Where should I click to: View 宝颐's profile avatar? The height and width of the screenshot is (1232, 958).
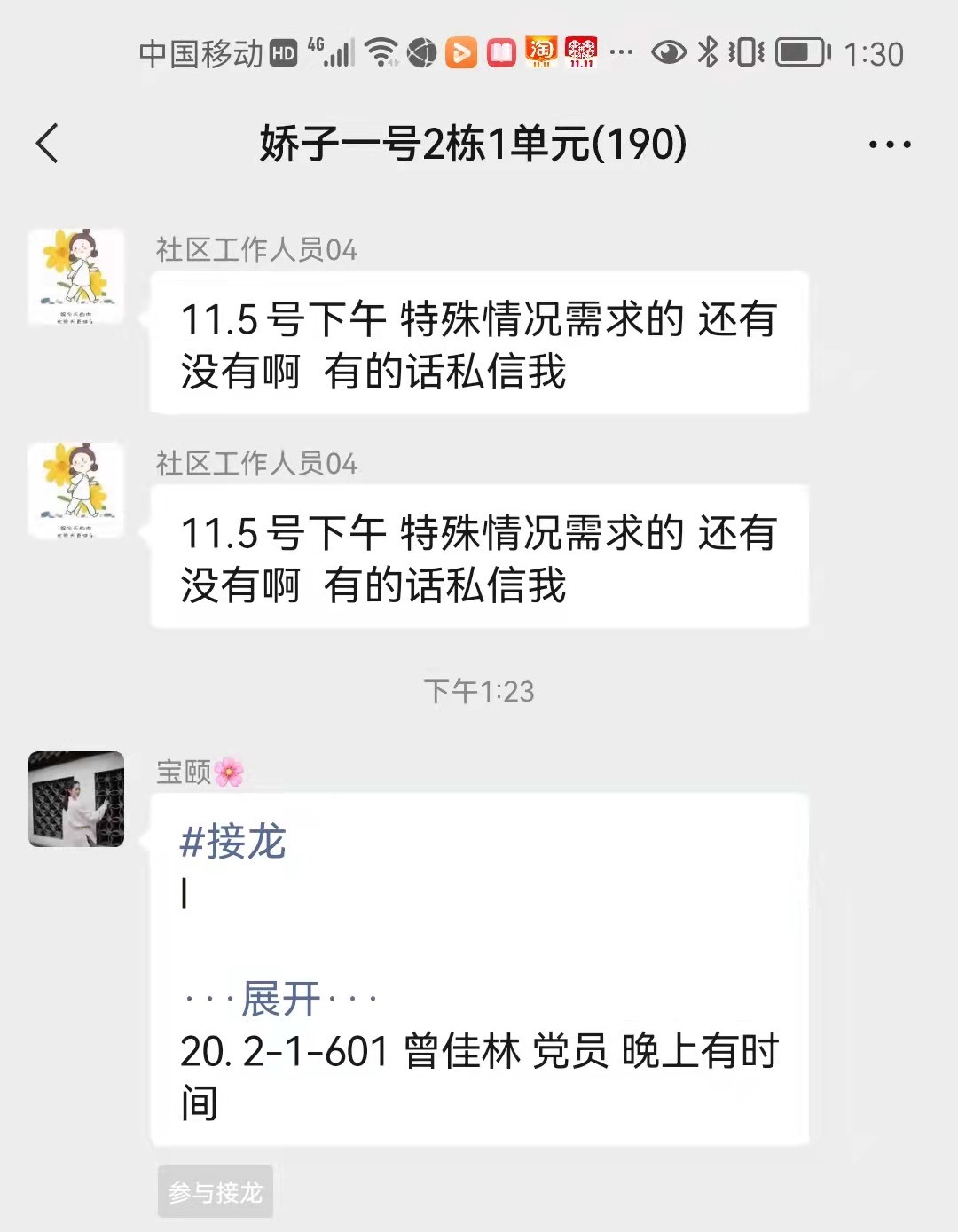click(76, 799)
